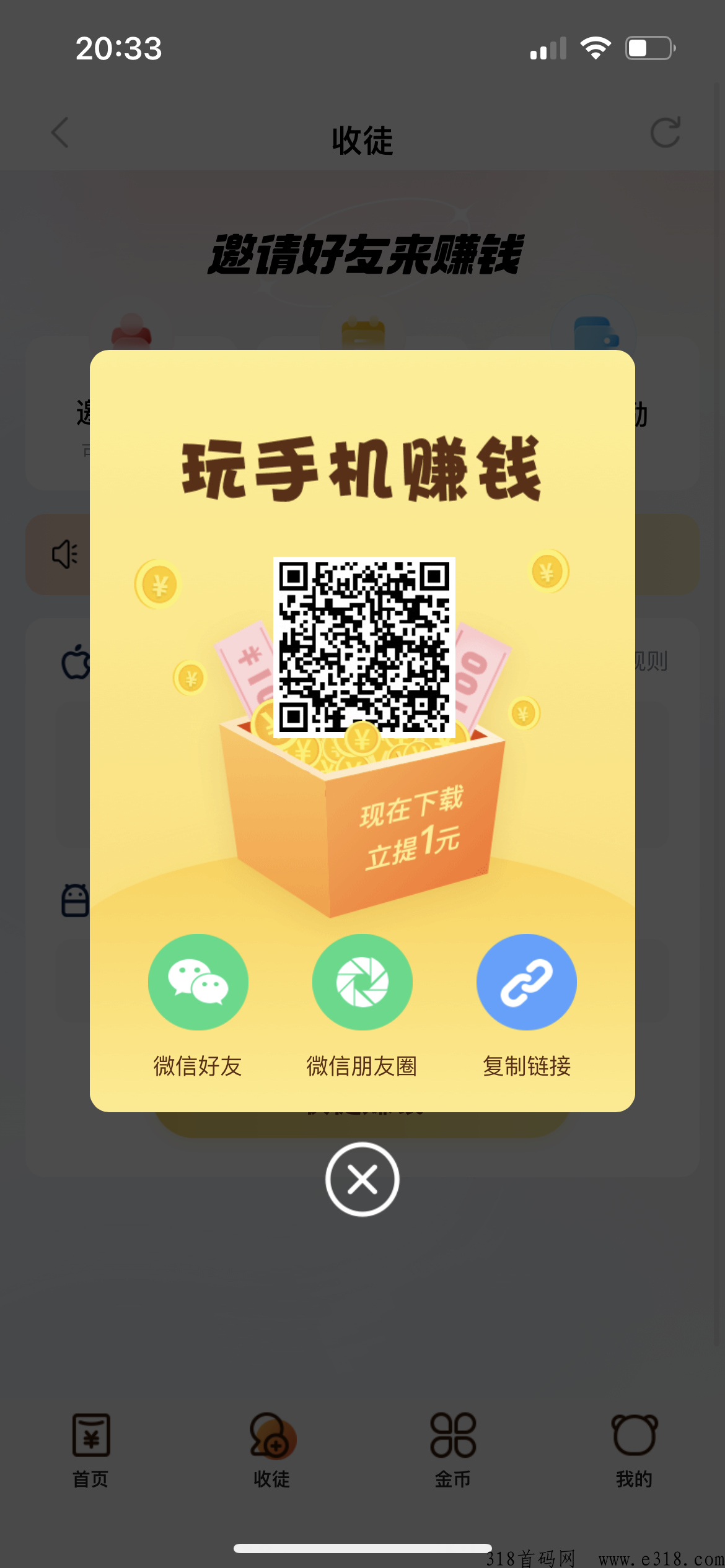The height and width of the screenshot is (1568, 725).
Task: Tap the 微信好友 label
Action: click(197, 1066)
